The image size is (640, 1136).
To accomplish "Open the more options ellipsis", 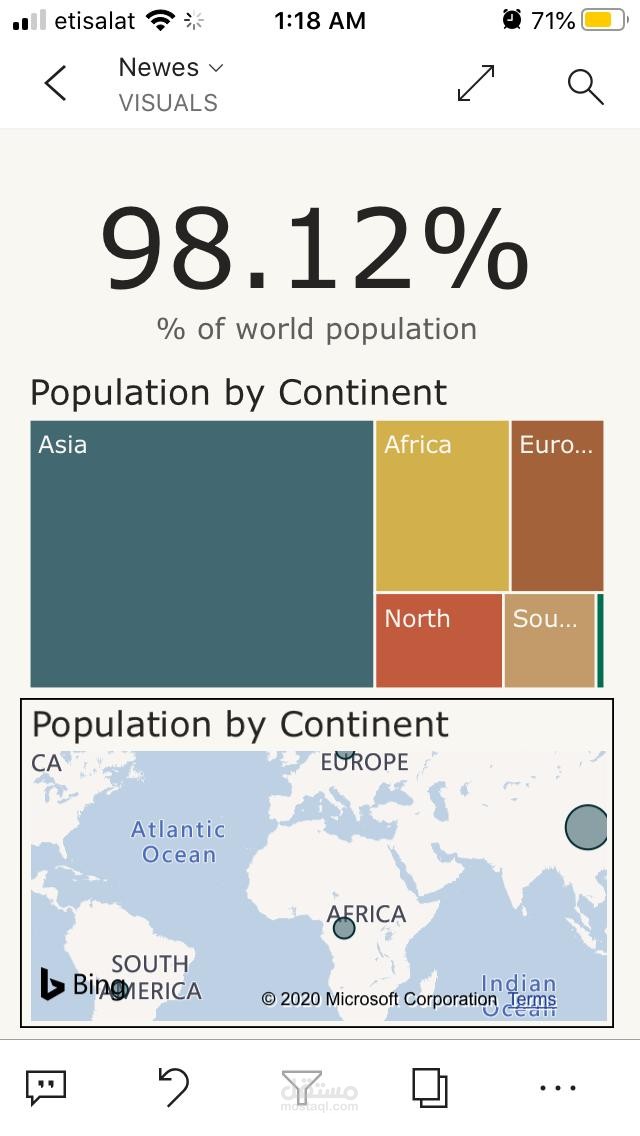I will pos(557,1087).
